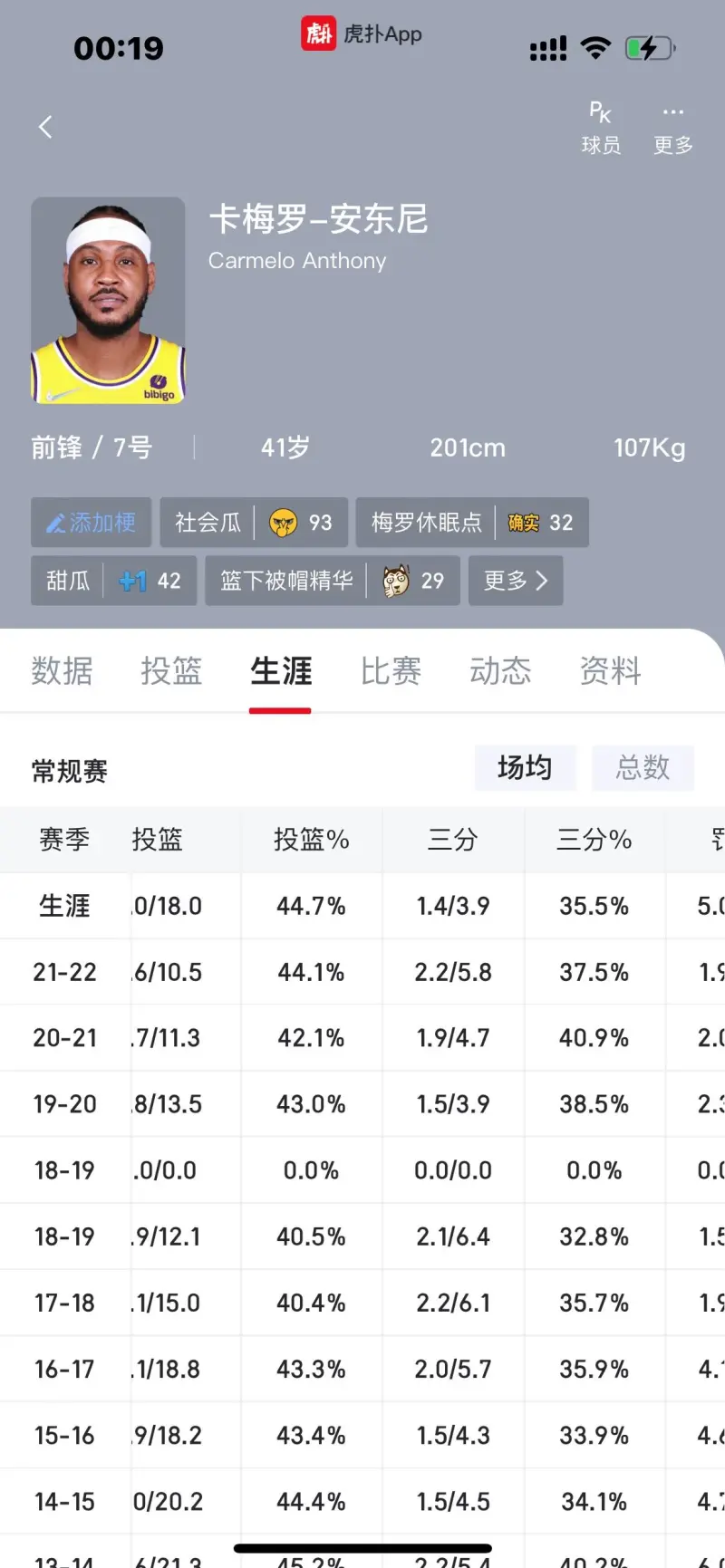Switch to the 动态 tab
This screenshot has height=1568, width=725.
tap(500, 671)
